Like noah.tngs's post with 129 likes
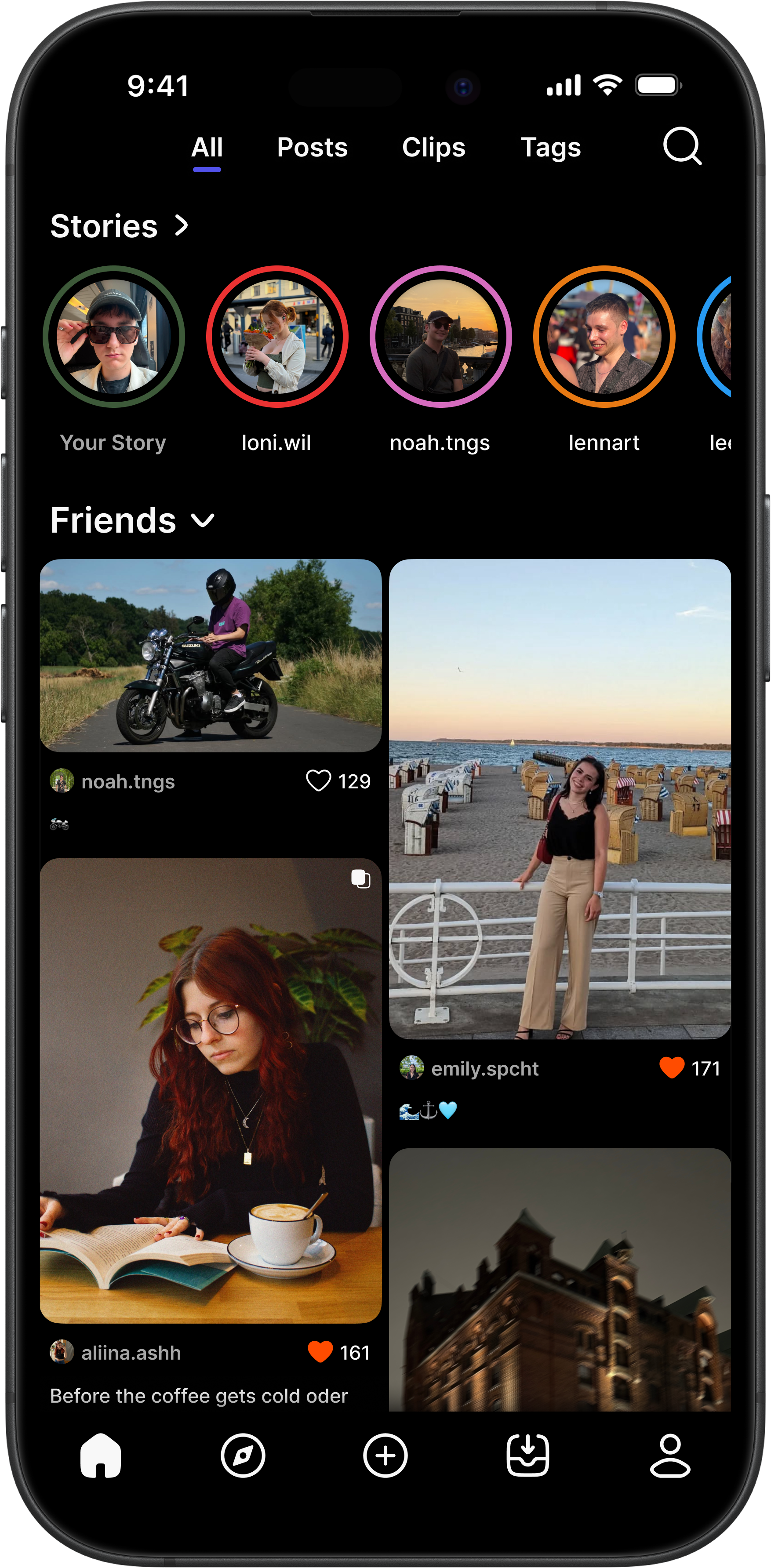771x1568 pixels. point(319,781)
